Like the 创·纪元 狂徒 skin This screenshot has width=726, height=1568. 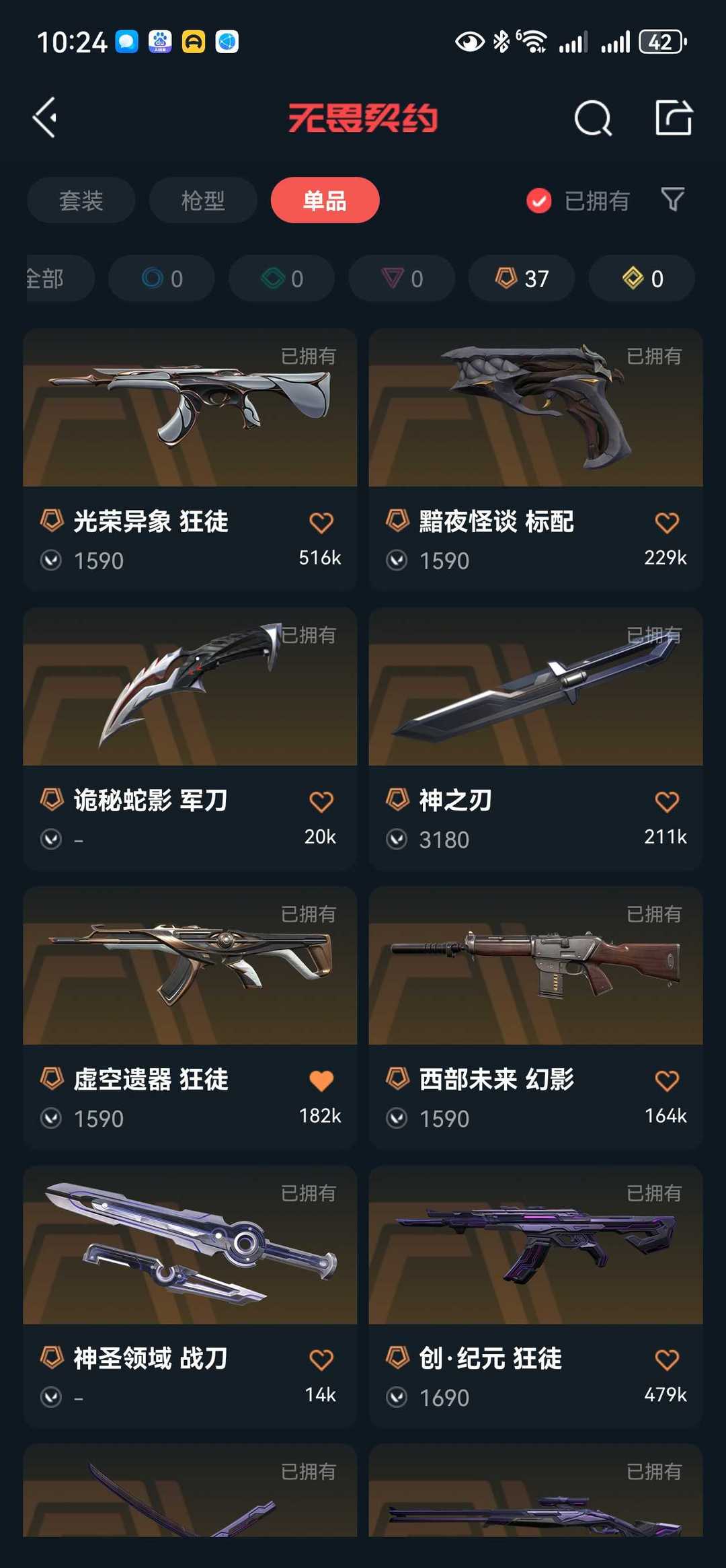[x=666, y=1360]
